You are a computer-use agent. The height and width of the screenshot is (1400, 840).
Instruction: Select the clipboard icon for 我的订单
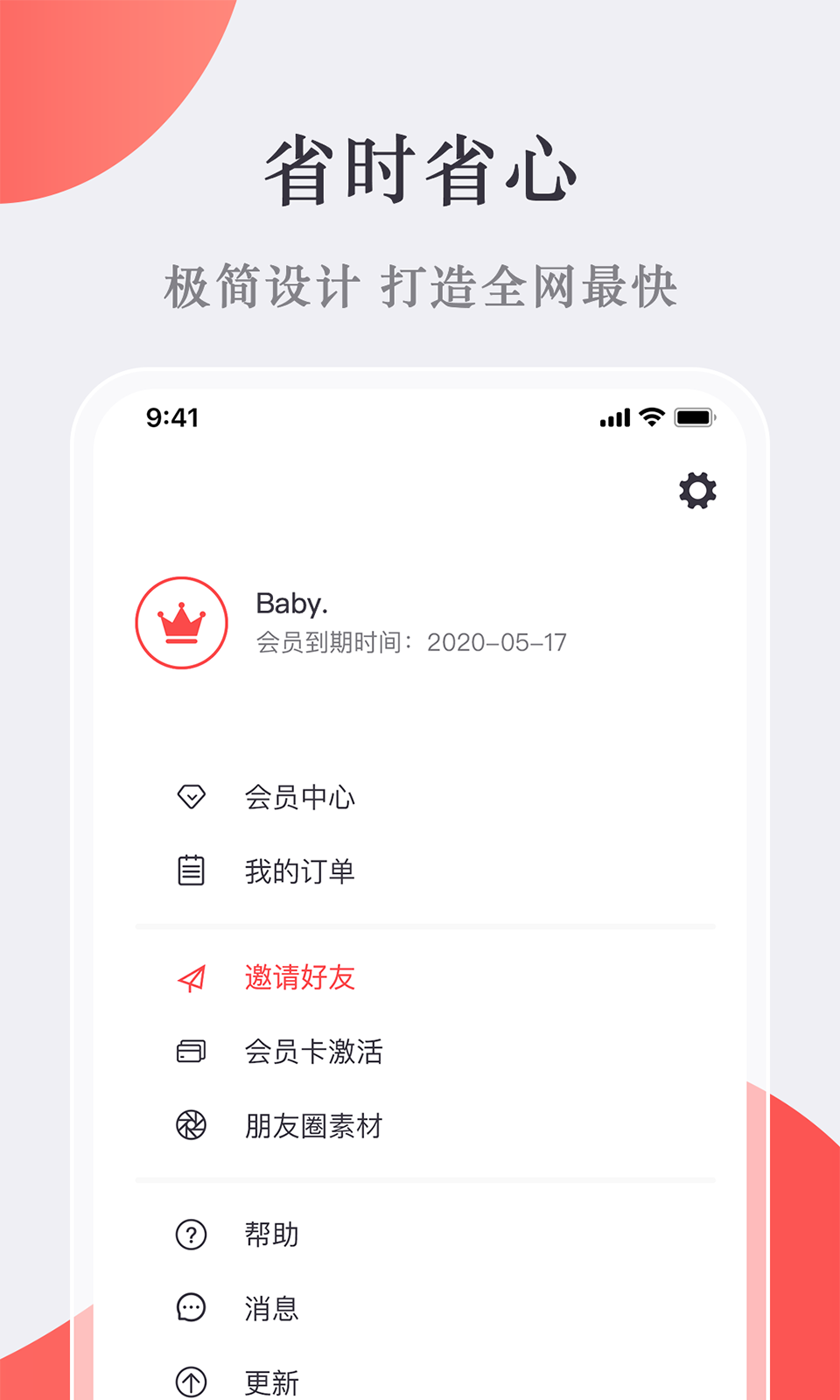coord(192,870)
